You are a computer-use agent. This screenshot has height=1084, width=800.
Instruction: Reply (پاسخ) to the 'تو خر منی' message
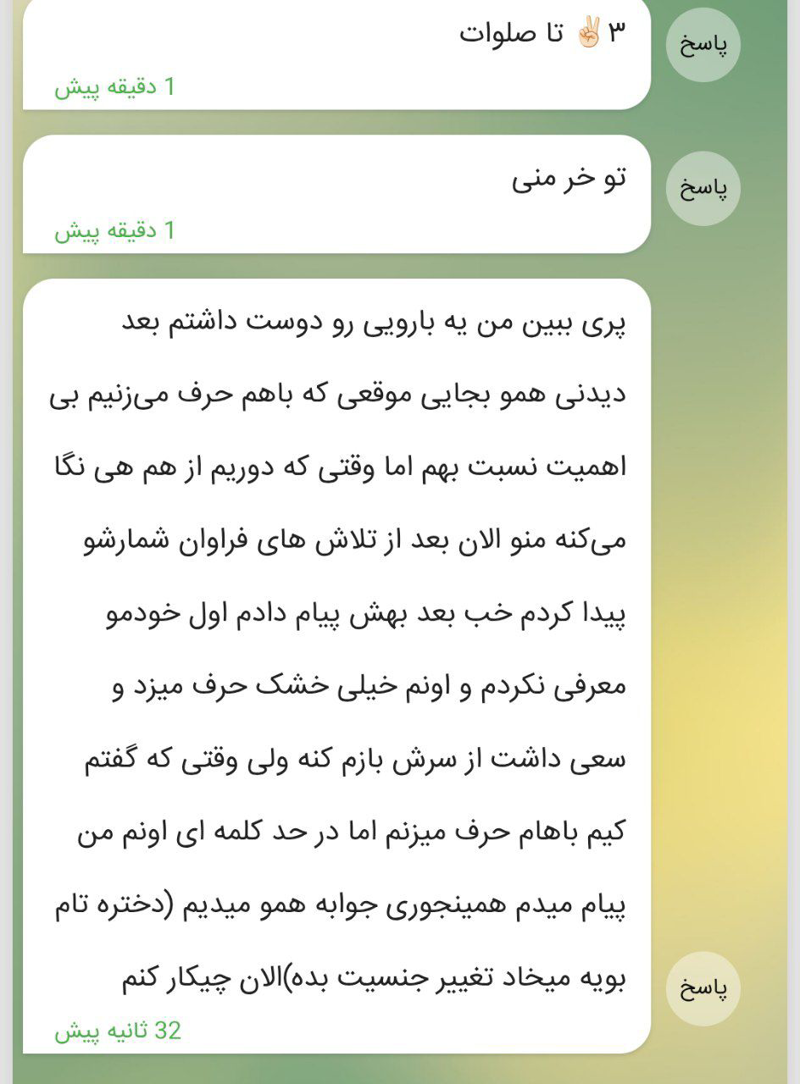click(703, 188)
